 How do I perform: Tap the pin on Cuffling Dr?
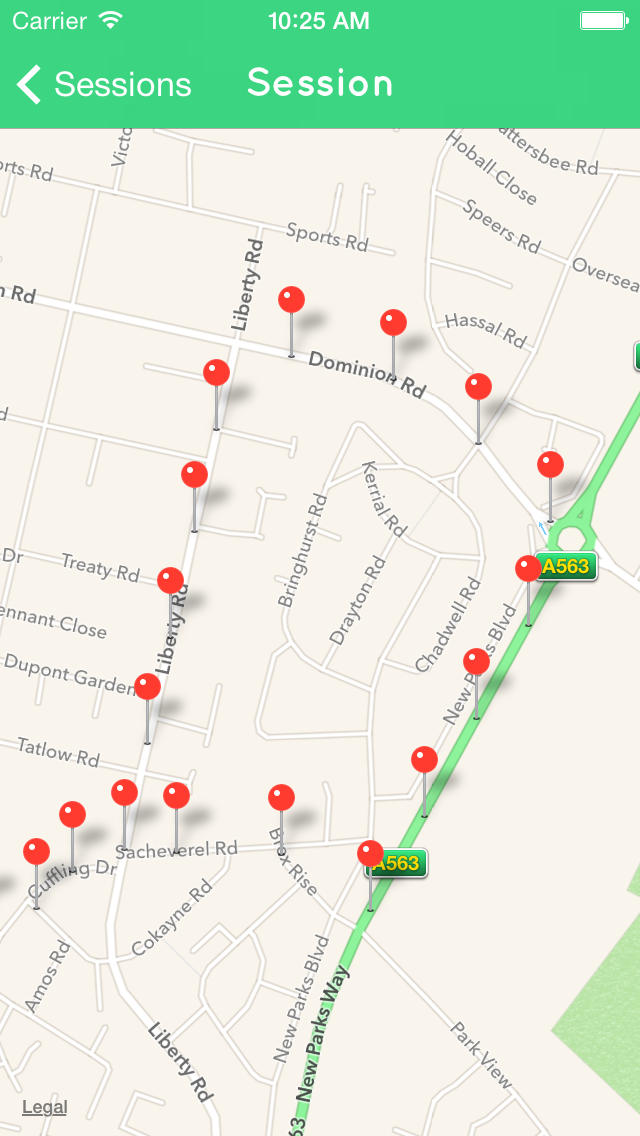pos(72,814)
